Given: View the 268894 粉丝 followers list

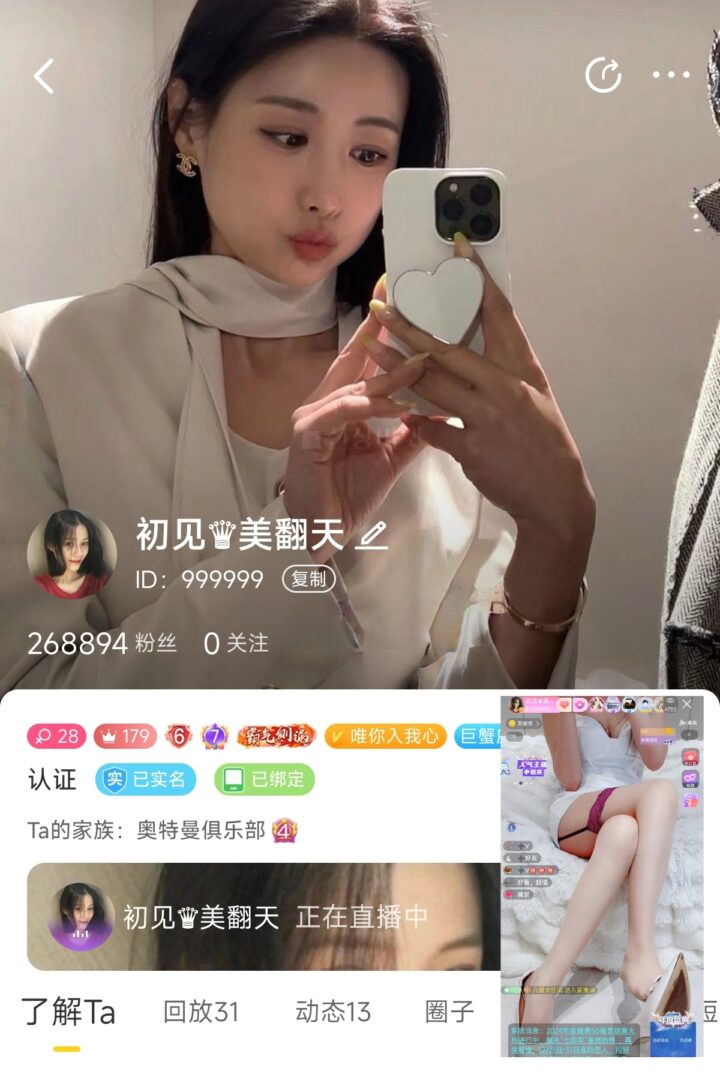Looking at the screenshot, I should click(x=102, y=643).
